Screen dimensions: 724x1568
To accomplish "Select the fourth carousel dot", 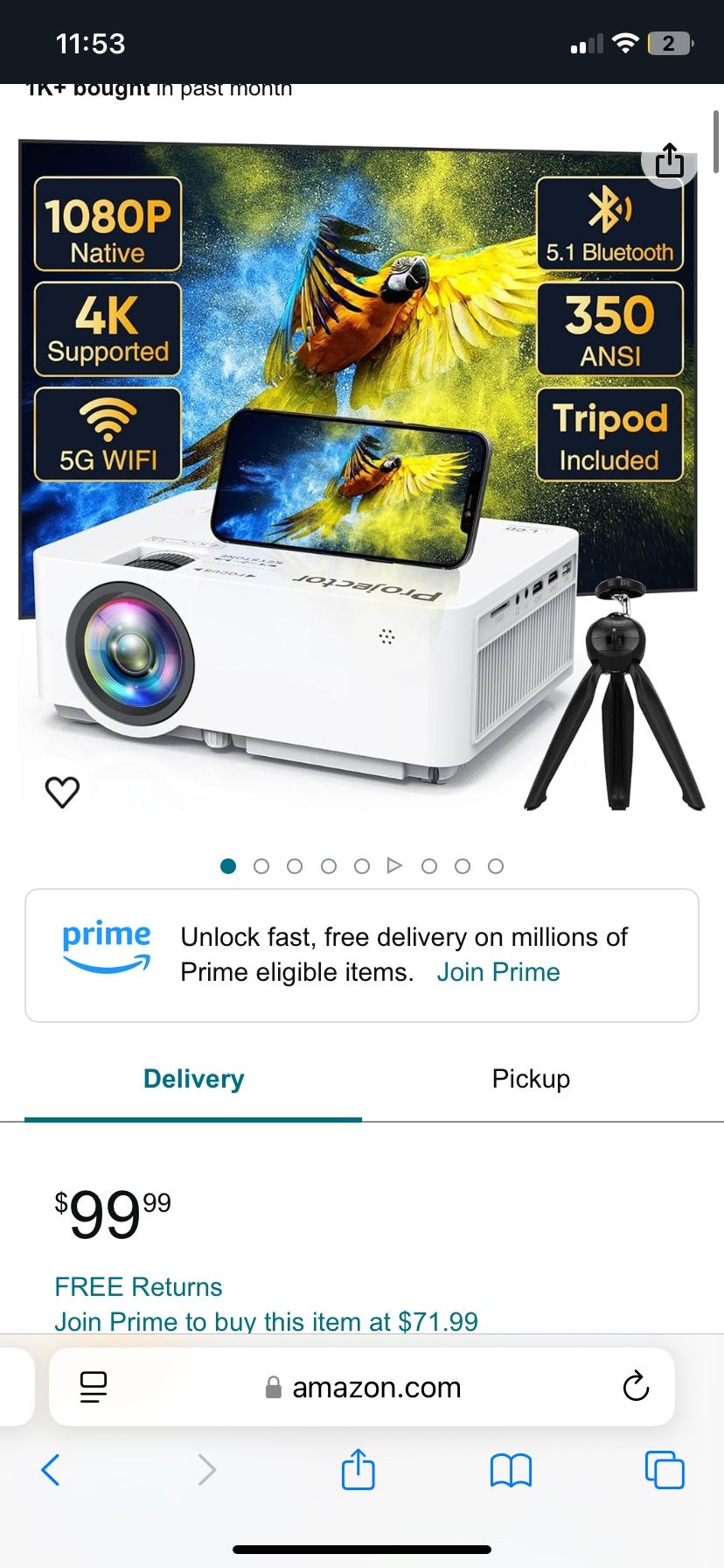I will 329,865.
